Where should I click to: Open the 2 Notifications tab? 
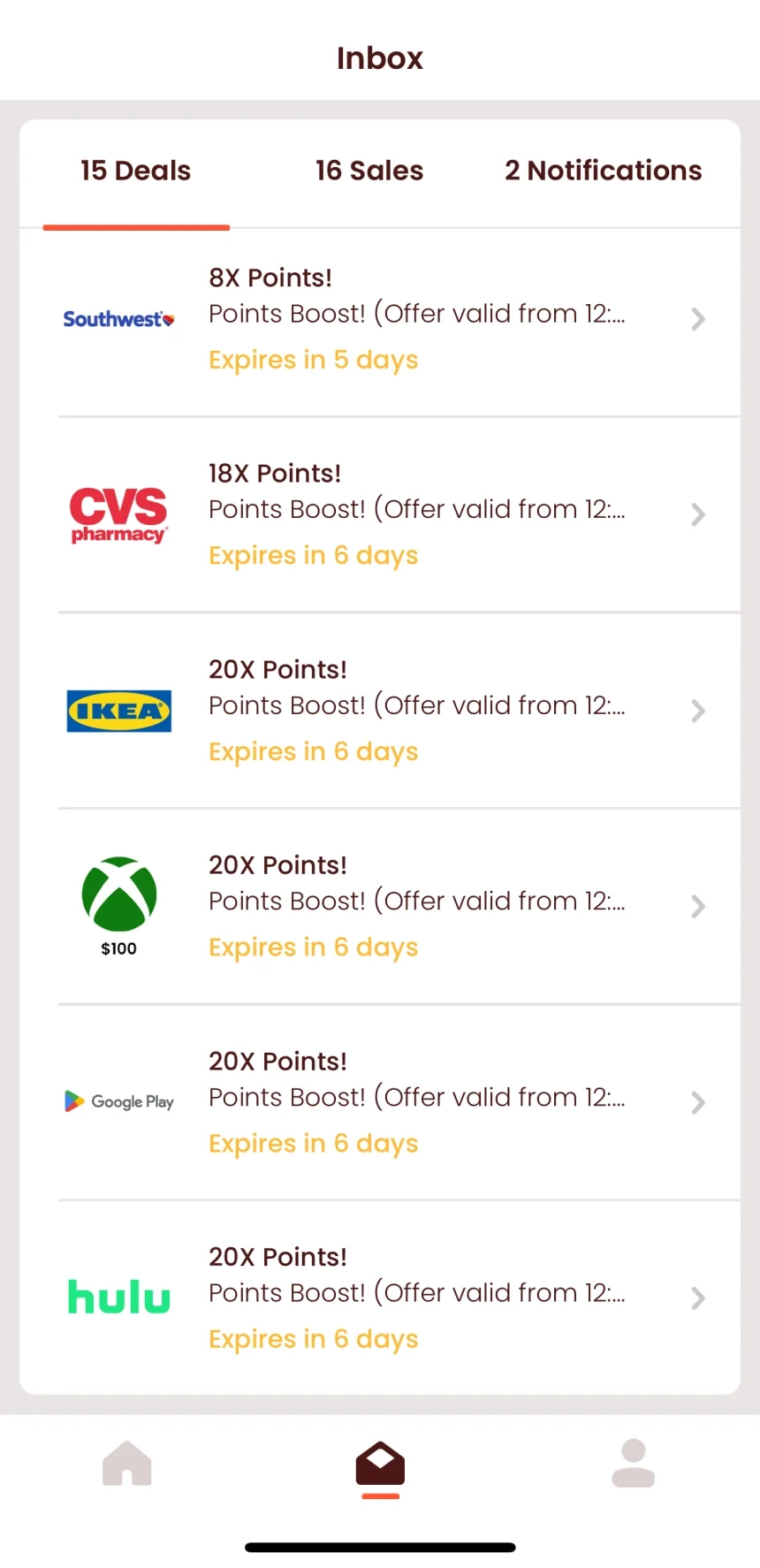coord(602,171)
